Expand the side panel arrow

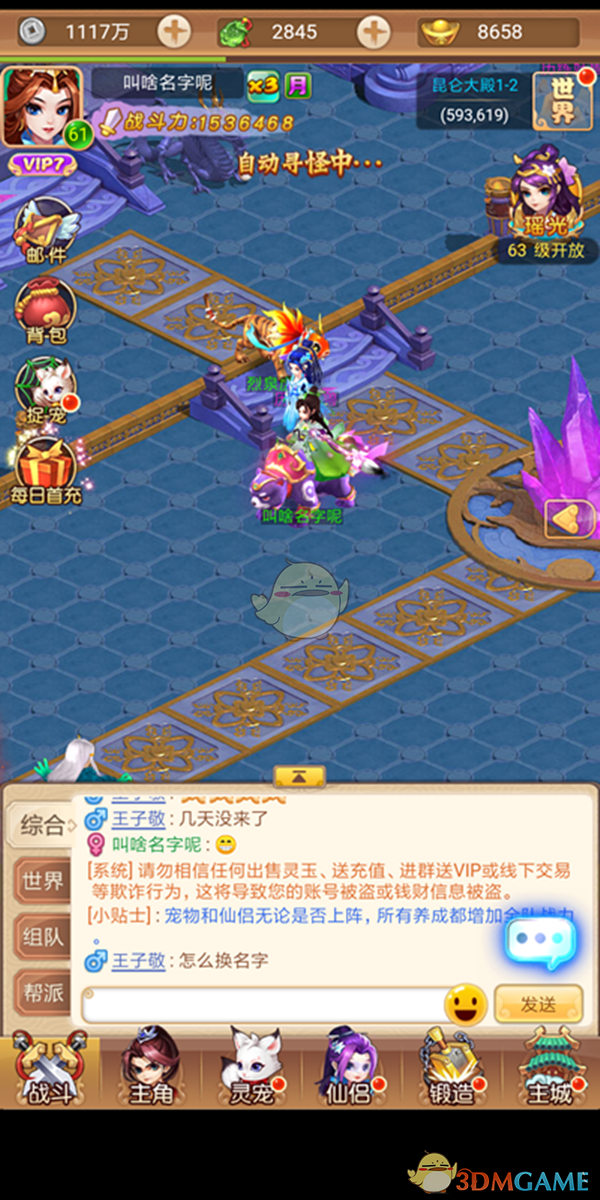[564, 518]
